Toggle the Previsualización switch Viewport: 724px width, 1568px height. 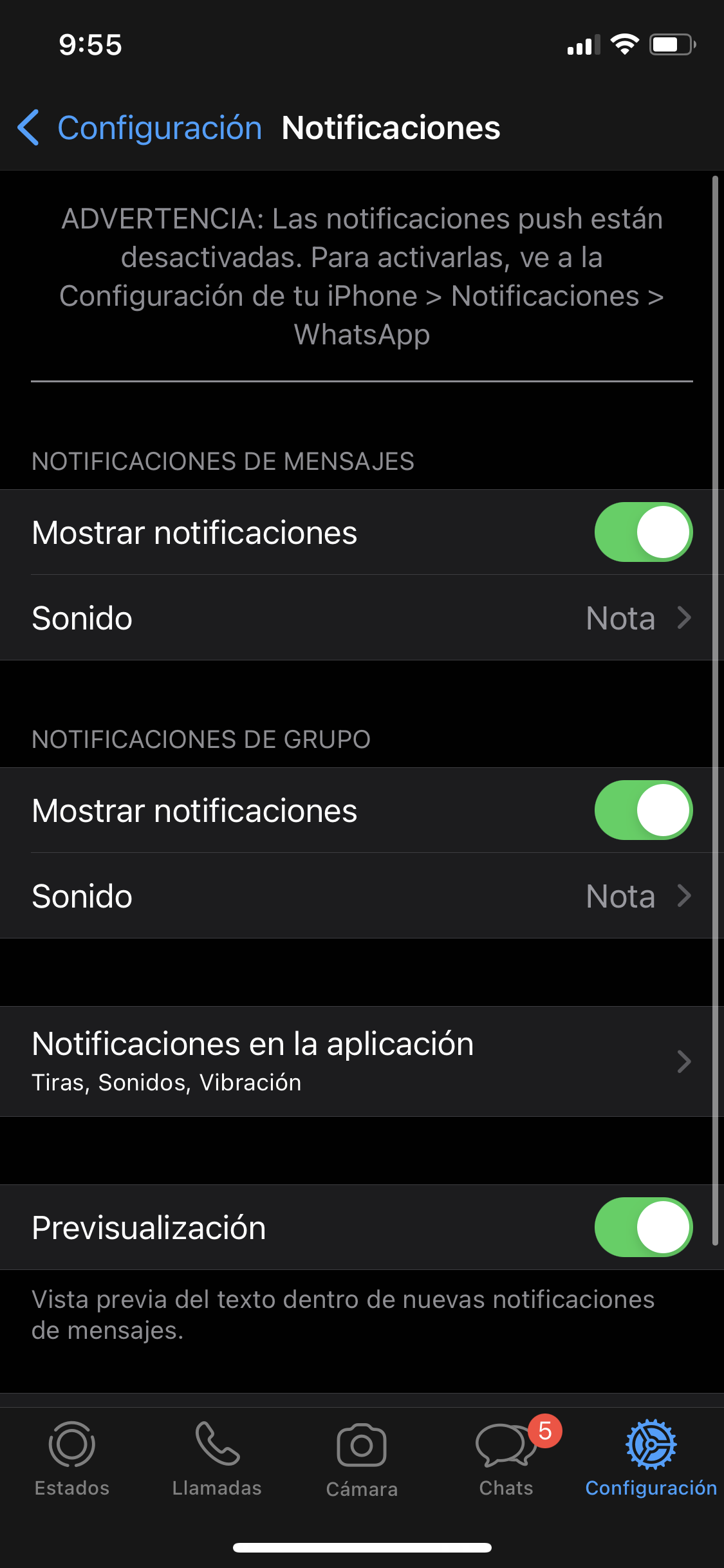[643, 1227]
